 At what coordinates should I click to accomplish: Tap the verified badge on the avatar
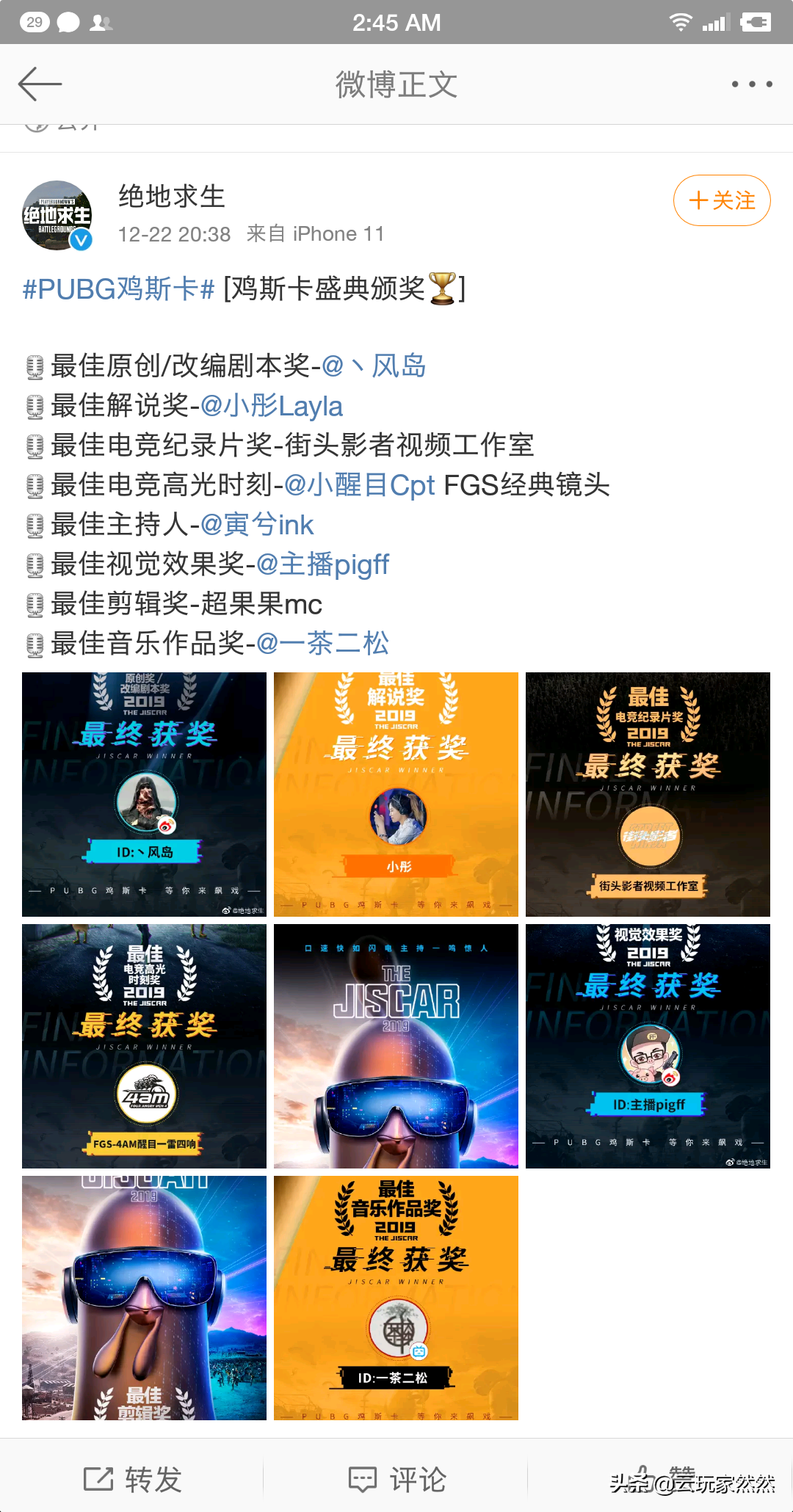(x=79, y=239)
